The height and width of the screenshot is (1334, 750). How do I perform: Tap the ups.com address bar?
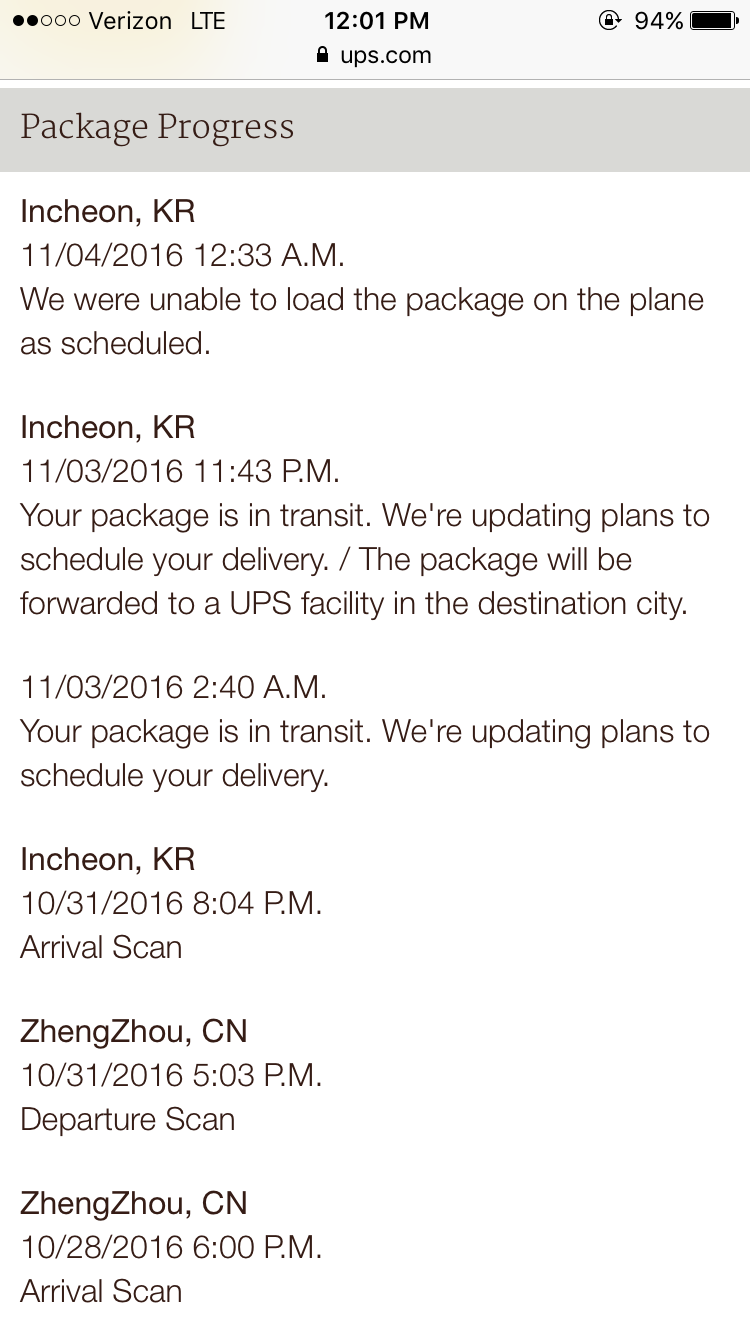tap(374, 55)
